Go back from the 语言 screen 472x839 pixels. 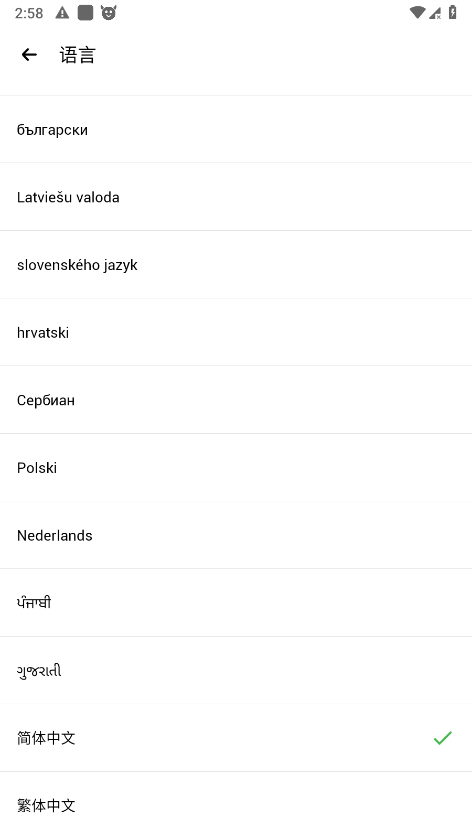pos(29,55)
